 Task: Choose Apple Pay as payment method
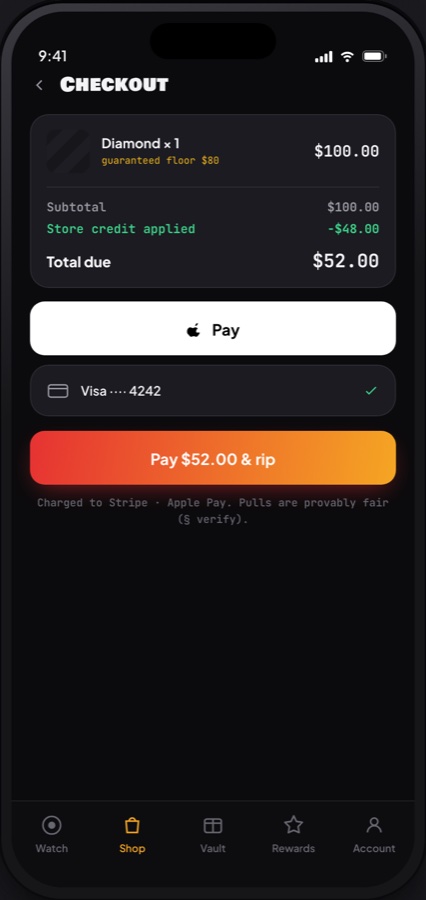[x=213, y=328]
